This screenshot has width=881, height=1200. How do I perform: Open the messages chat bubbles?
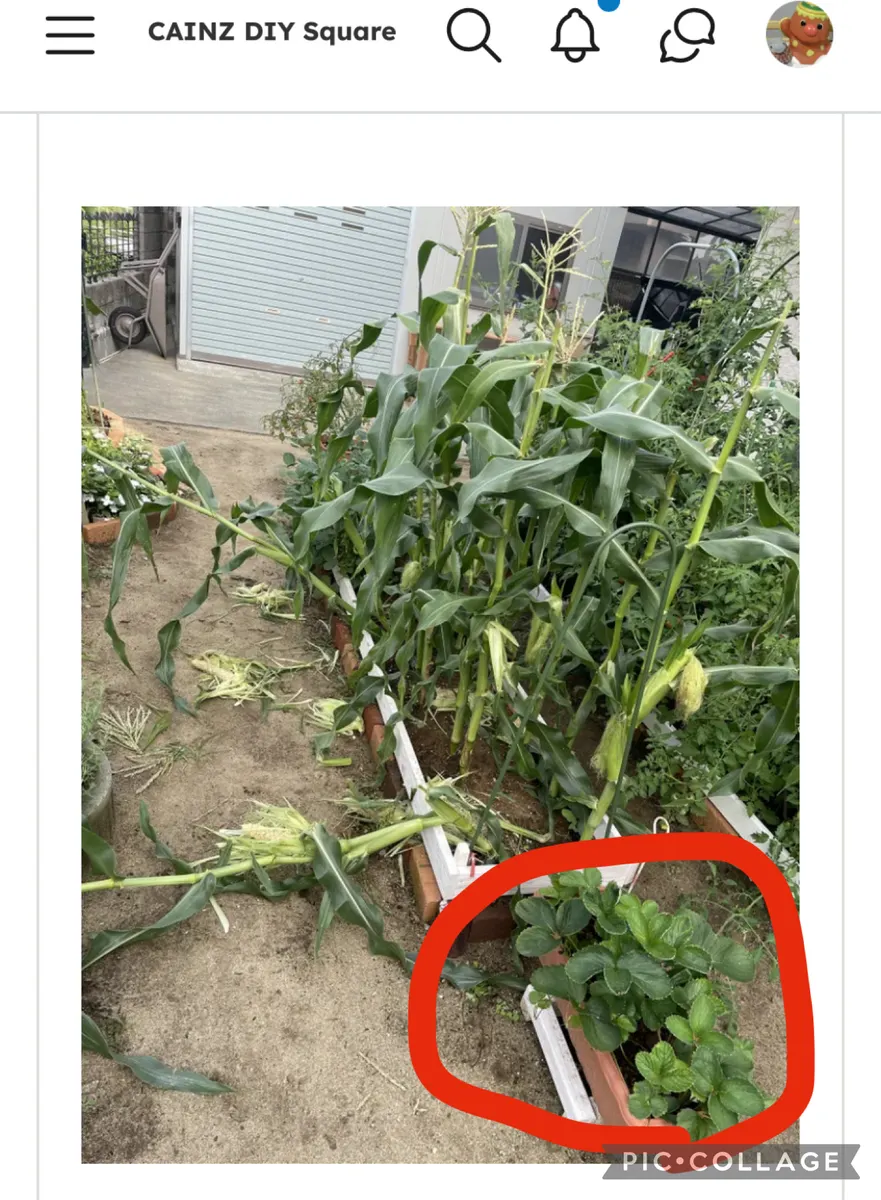687,35
